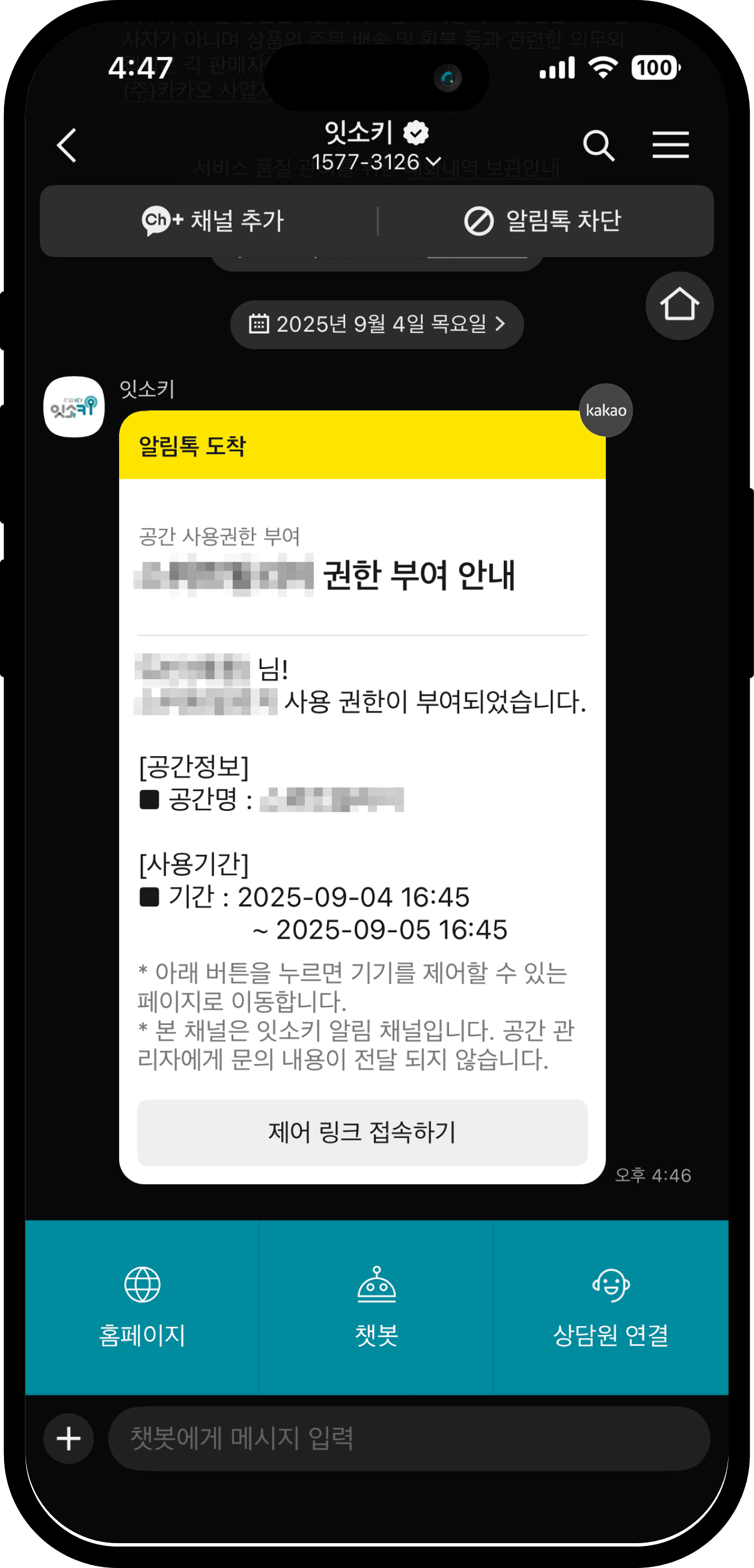Open the channel home icon

click(679, 305)
